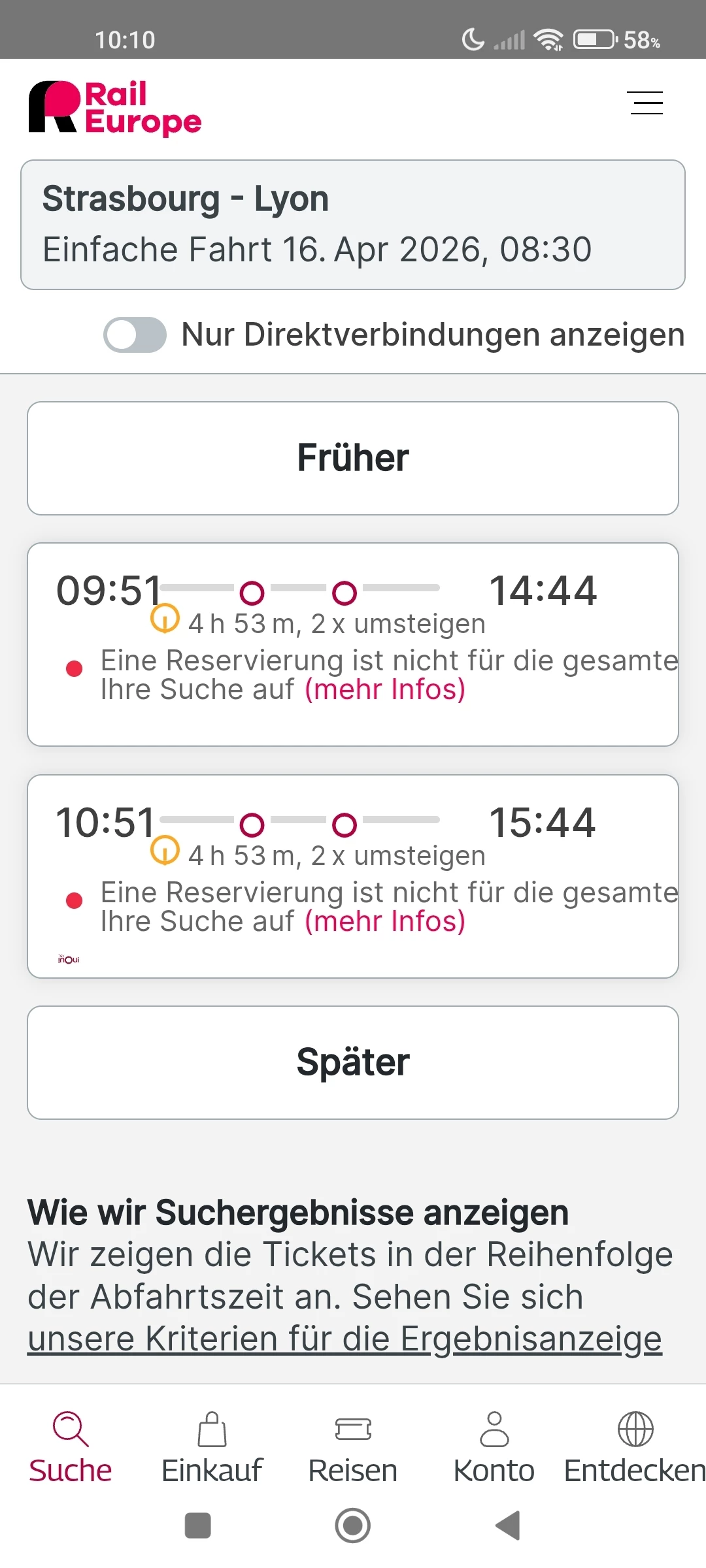Screen dimensions: 706x1568
Task: Go to the Reisen tab
Action: [x=353, y=1447]
